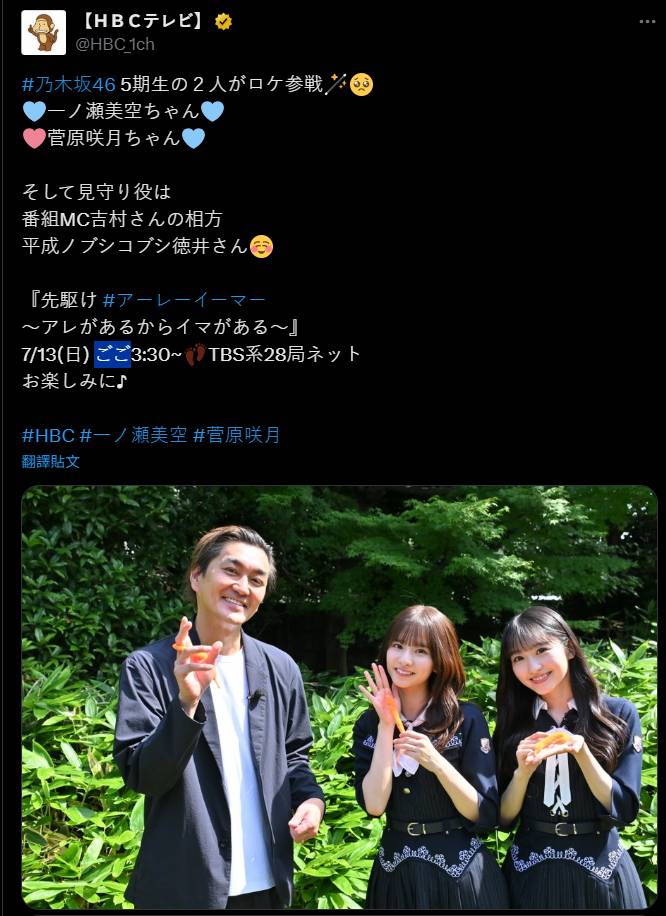Open the @HBC_1ch account handle
Viewport: 666px width, 916px height.
click(x=115, y=44)
